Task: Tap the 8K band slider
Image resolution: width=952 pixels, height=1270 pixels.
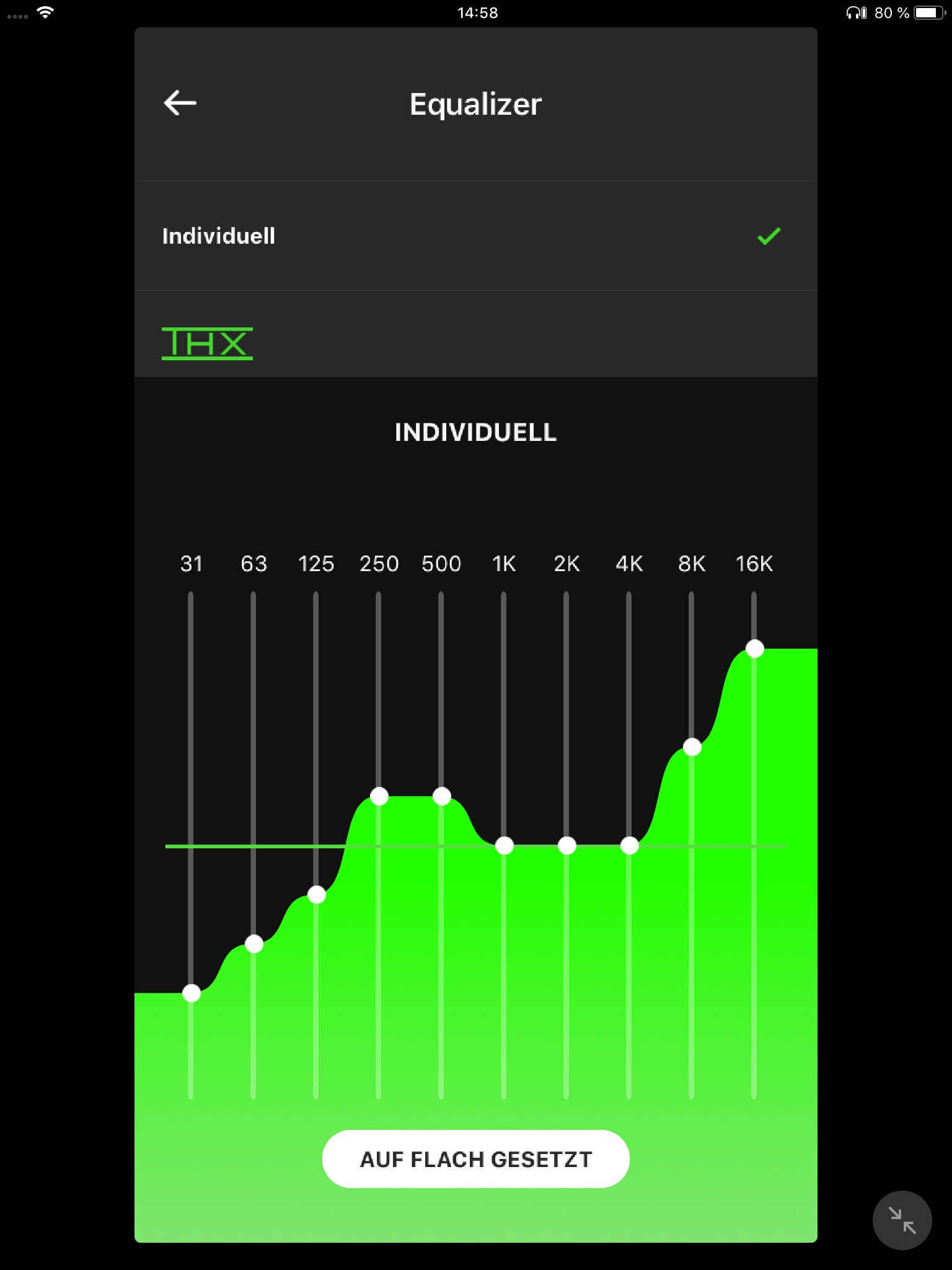Action: [x=692, y=747]
